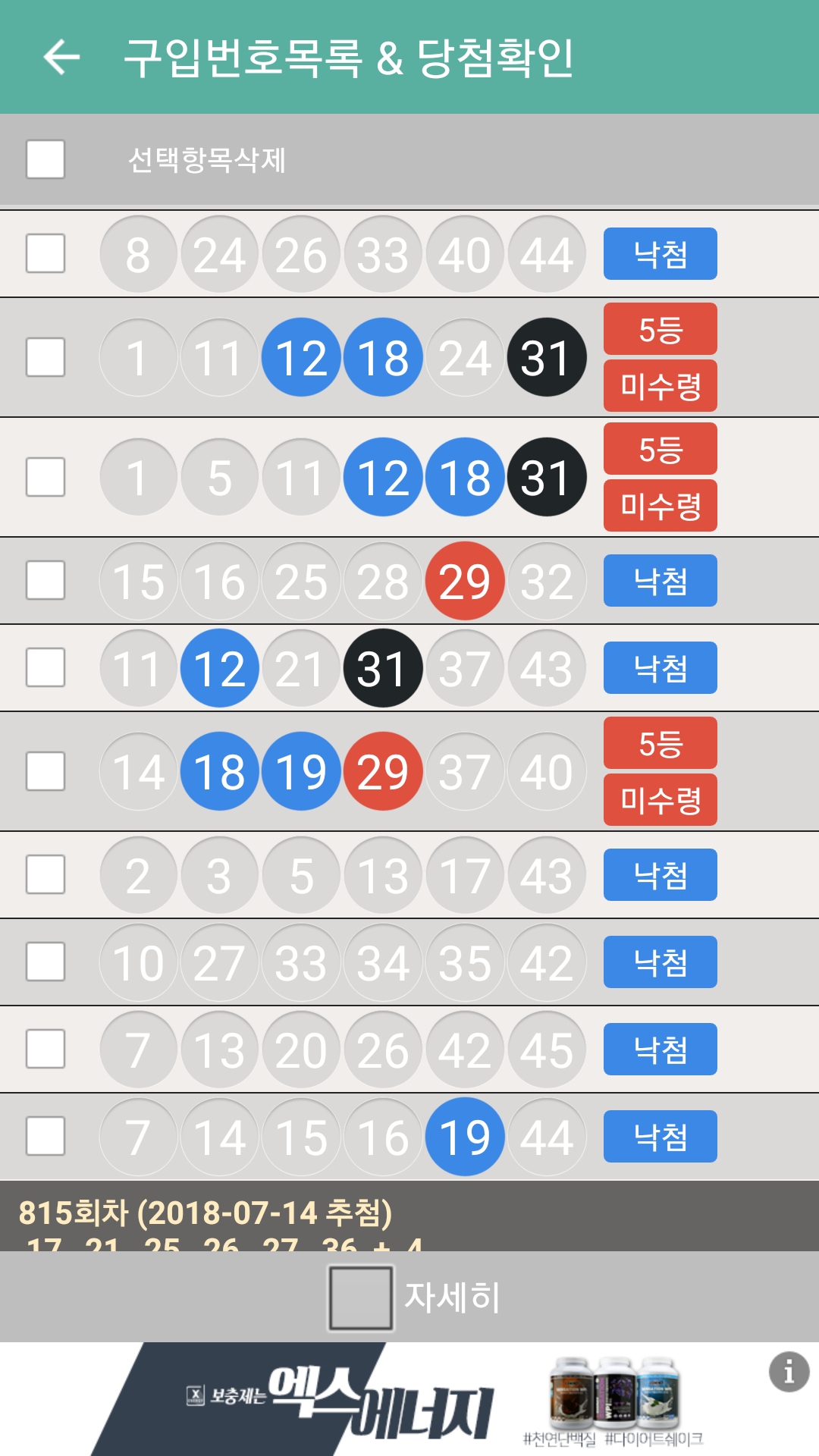Check the row 15 16 25 28 29 32
The width and height of the screenshot is (819, 1456).
coord(45,581)
